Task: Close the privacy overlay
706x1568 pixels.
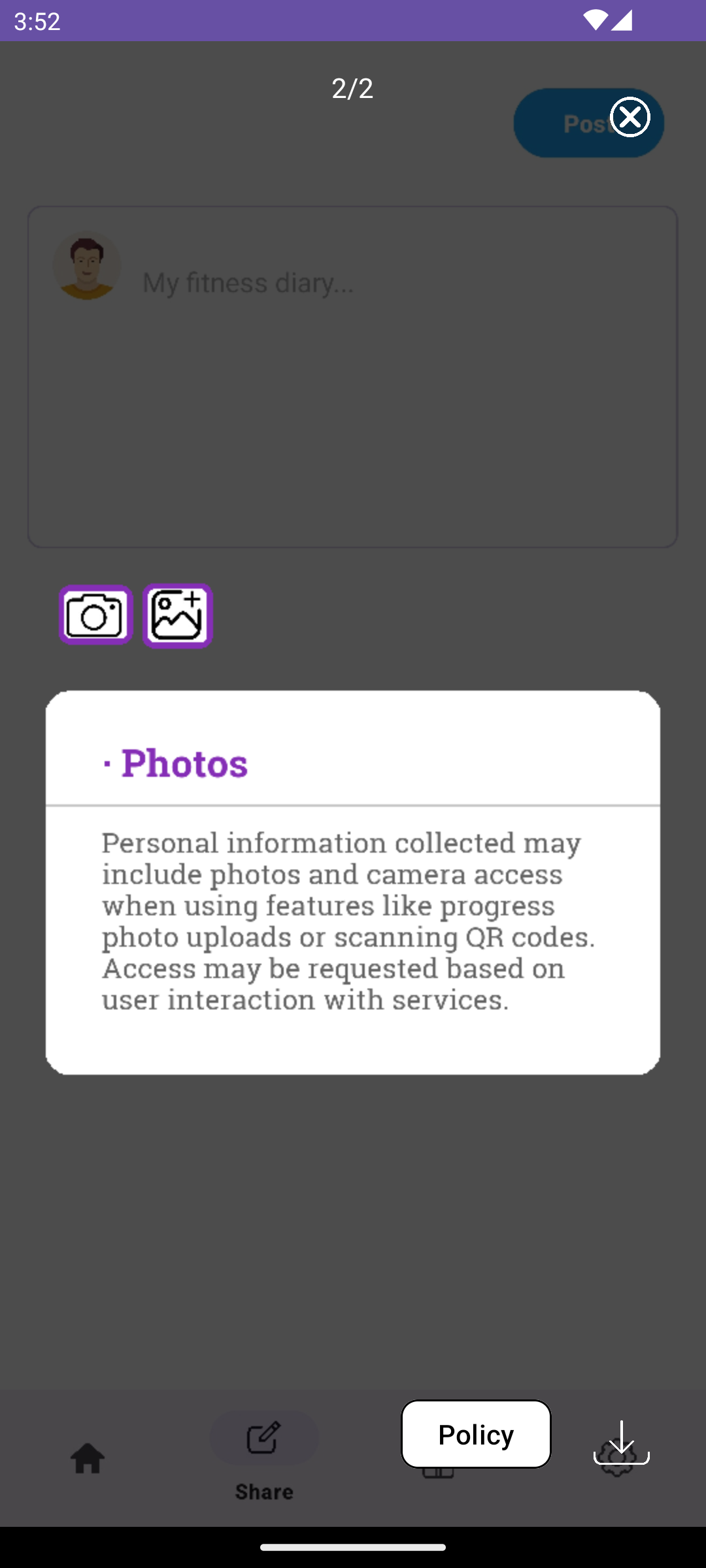Action: pyautogui.click(x=630, y=118)
